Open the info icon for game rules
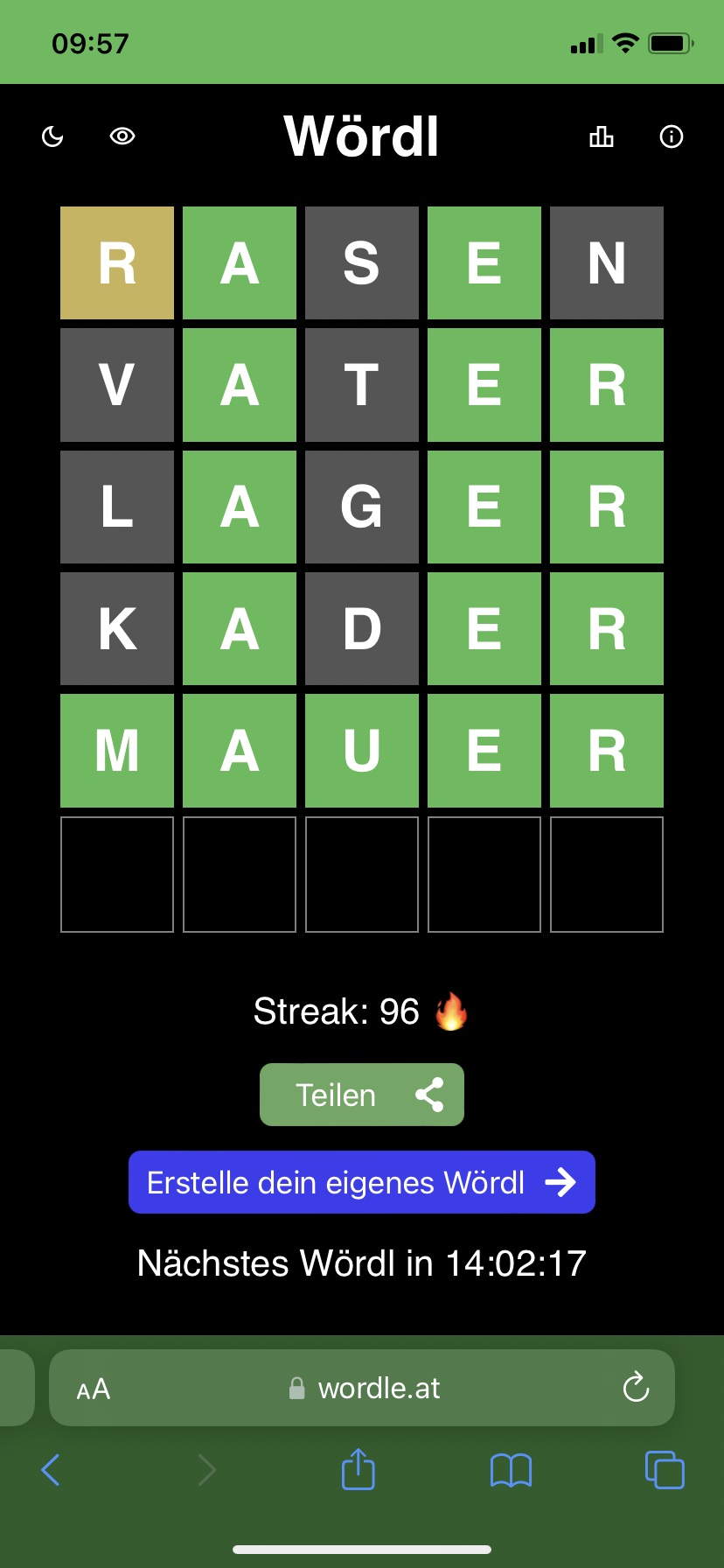 (672, 136)
